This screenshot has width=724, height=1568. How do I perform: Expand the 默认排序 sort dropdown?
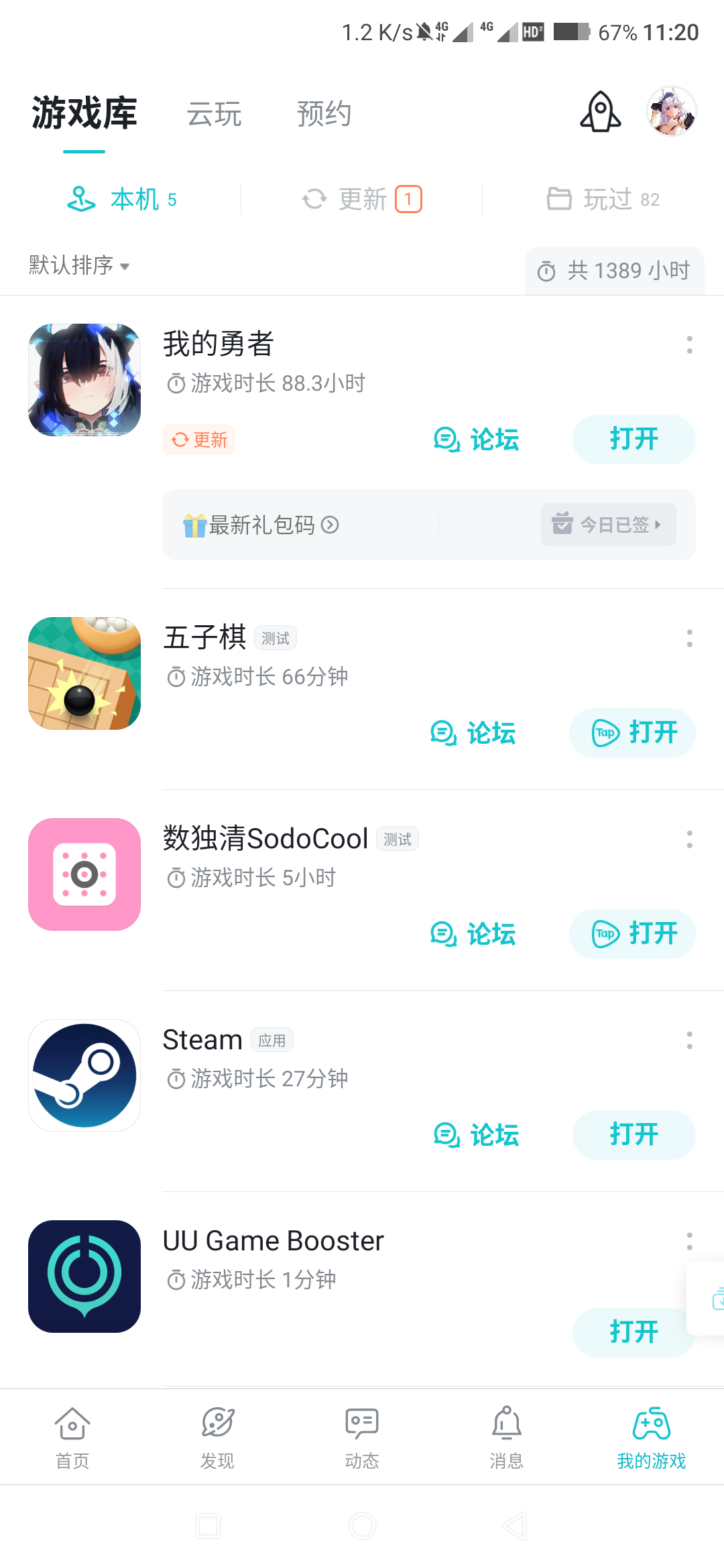point(79,265)
